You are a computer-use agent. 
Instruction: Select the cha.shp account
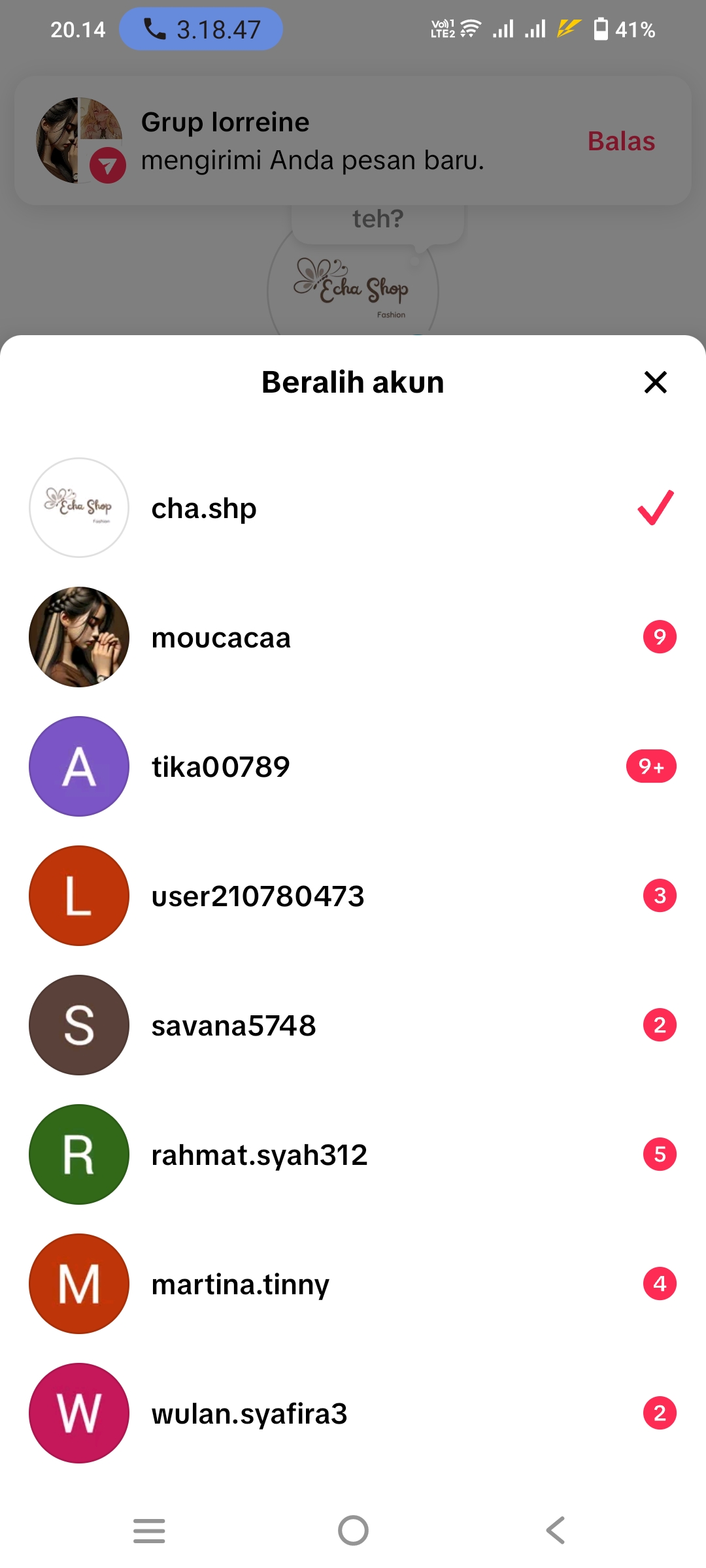[353, 508]
